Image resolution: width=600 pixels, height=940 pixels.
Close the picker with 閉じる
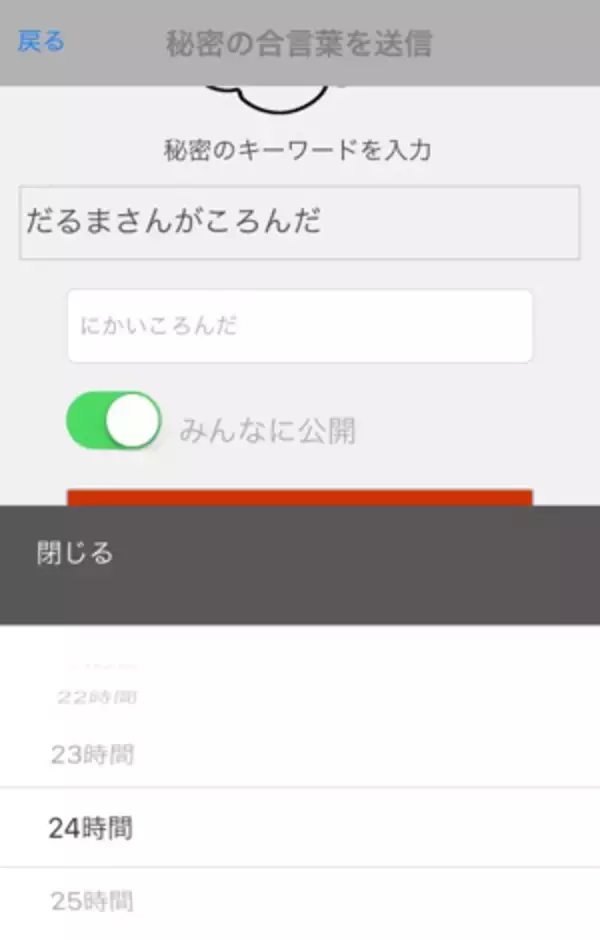[75, 553]
